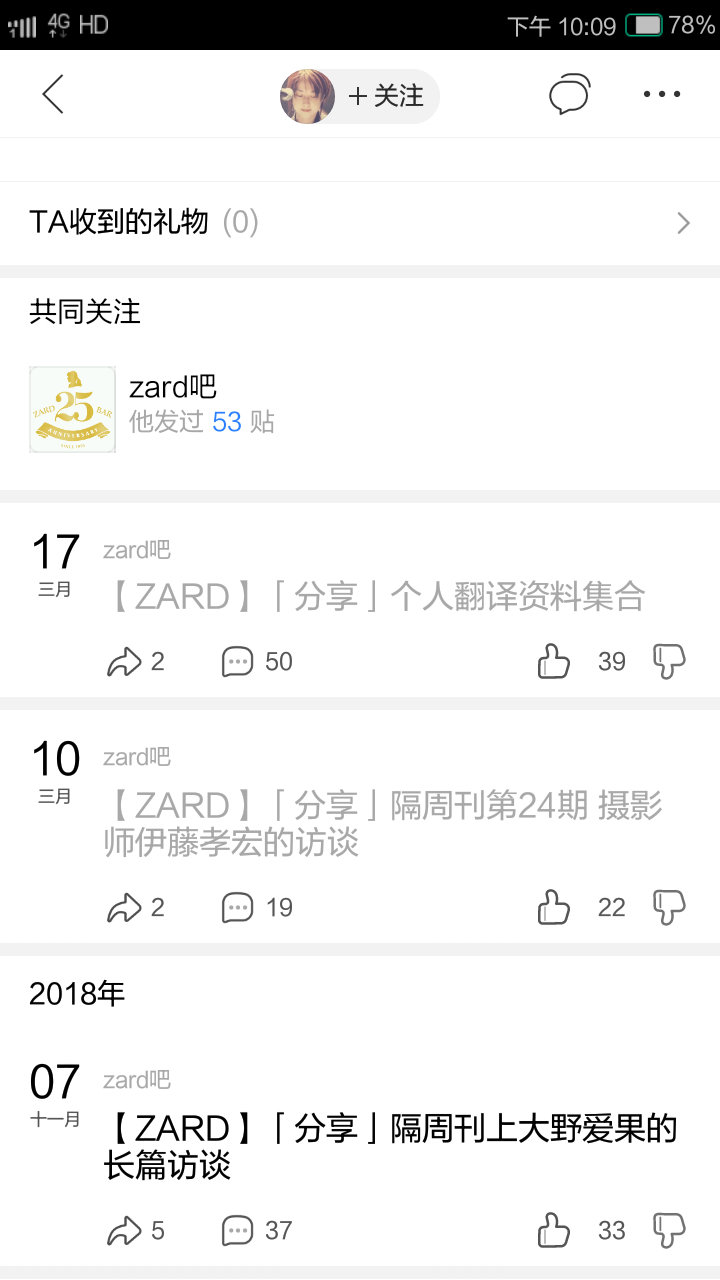Open the three-dot overflow menu
720x1280 pixels.
(661, 95)
